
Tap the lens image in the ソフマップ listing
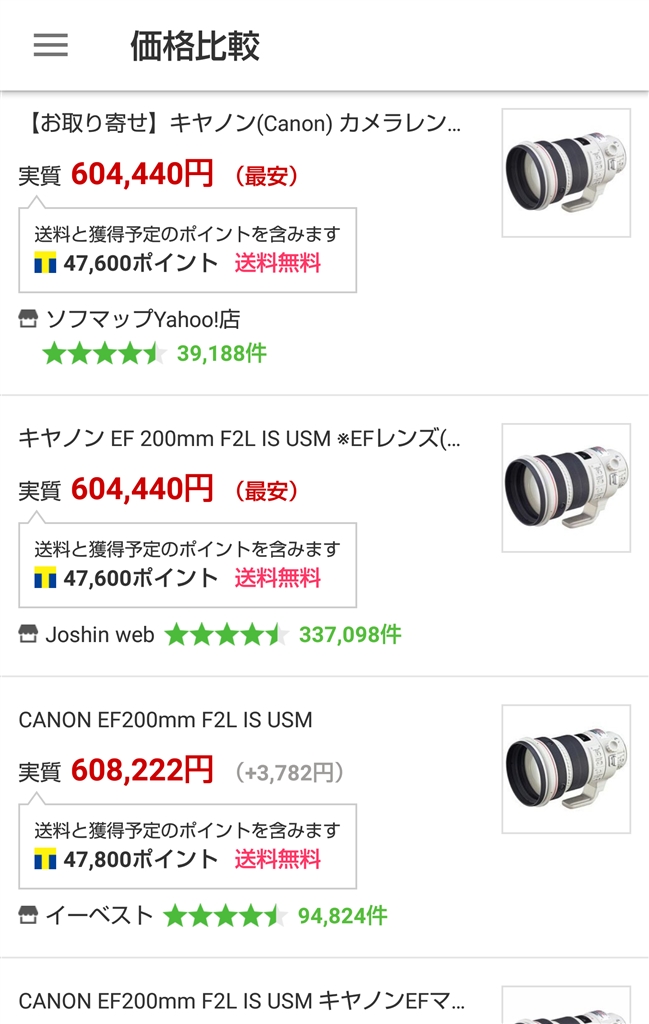(566, 173)
